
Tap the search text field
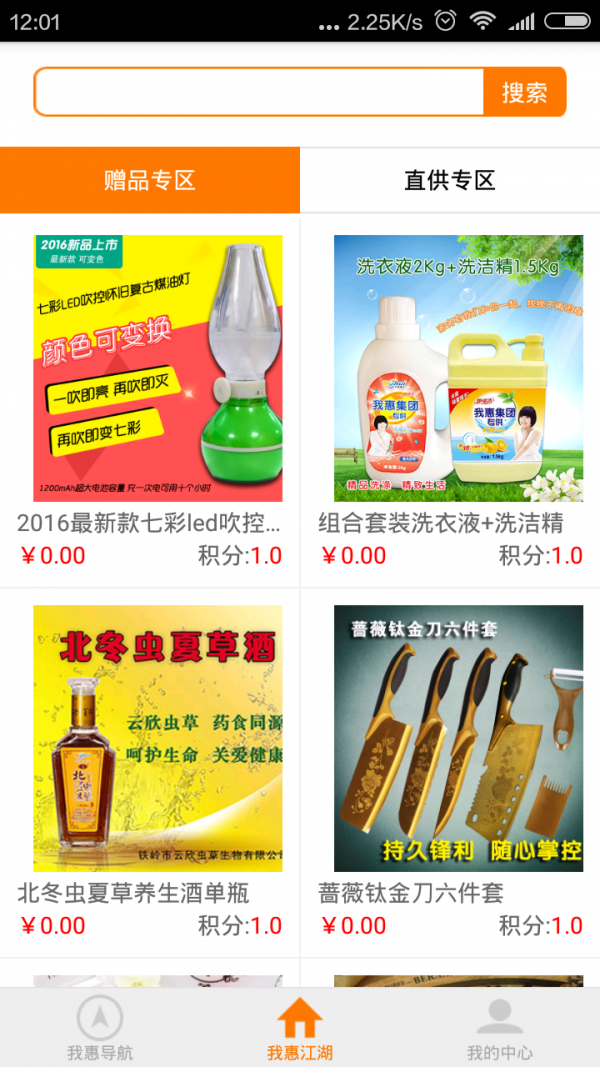(259, 92)
